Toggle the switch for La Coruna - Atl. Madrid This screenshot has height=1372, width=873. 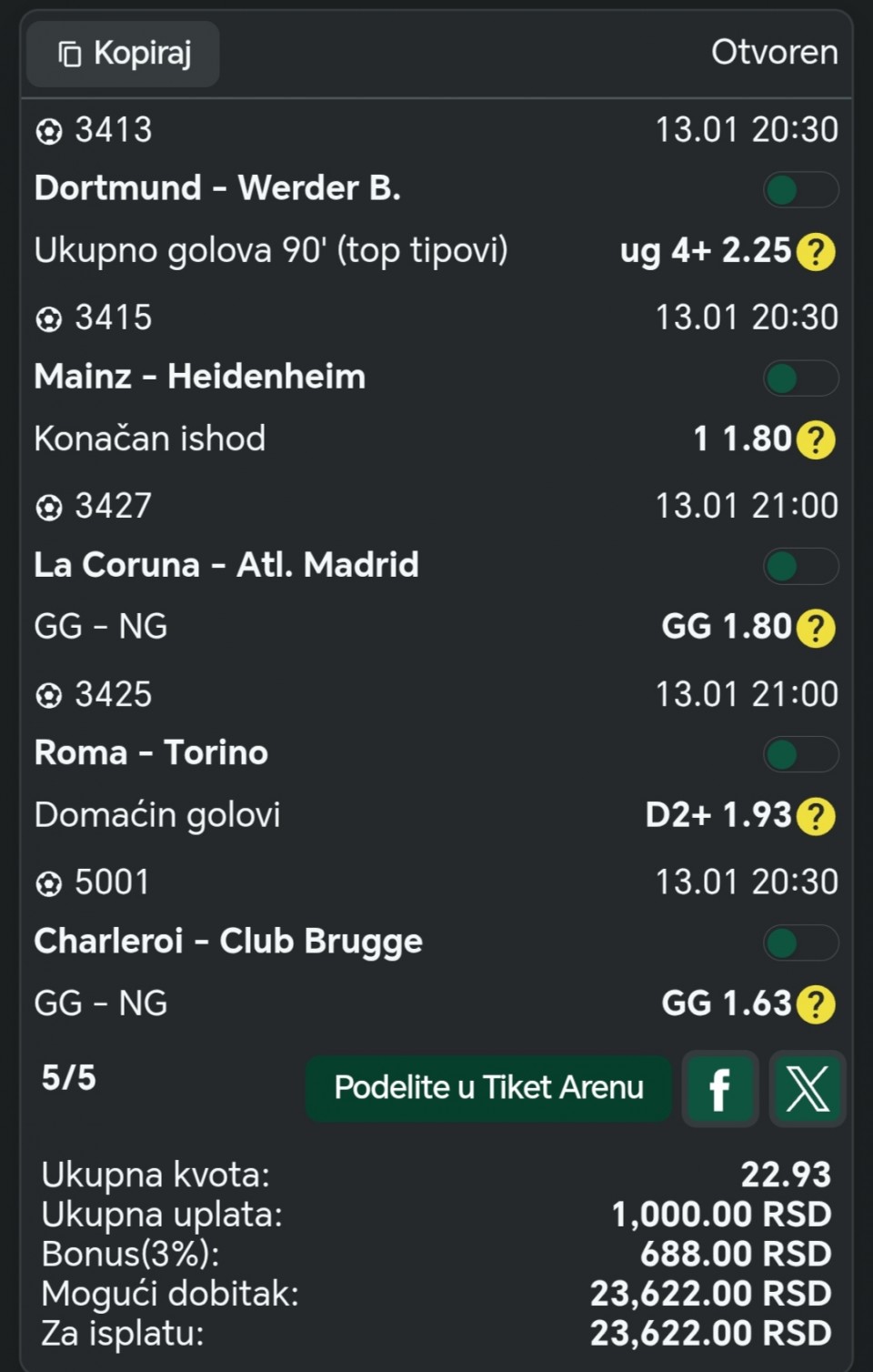pyautogui.click(x=800, y=567)
